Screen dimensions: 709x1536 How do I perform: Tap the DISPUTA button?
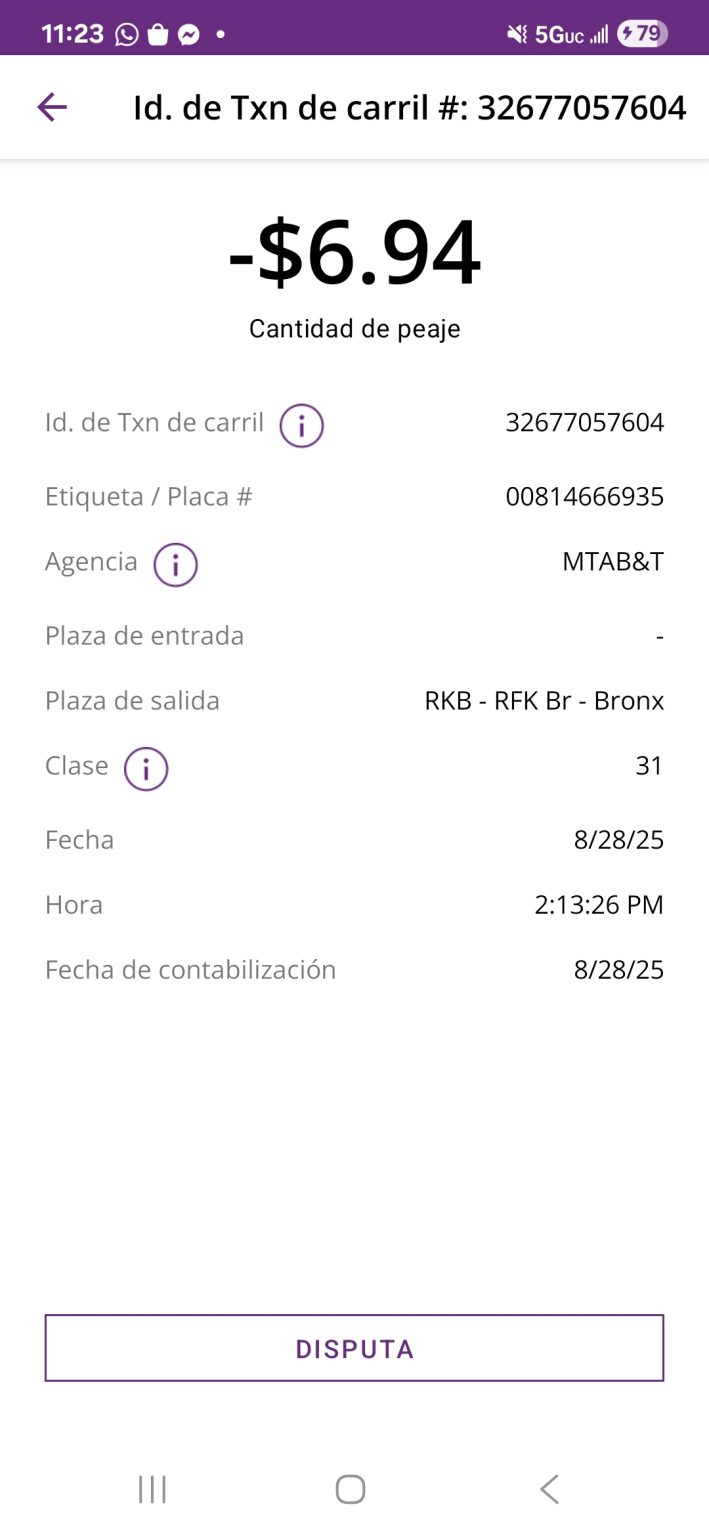click(x=354, y=1348)
